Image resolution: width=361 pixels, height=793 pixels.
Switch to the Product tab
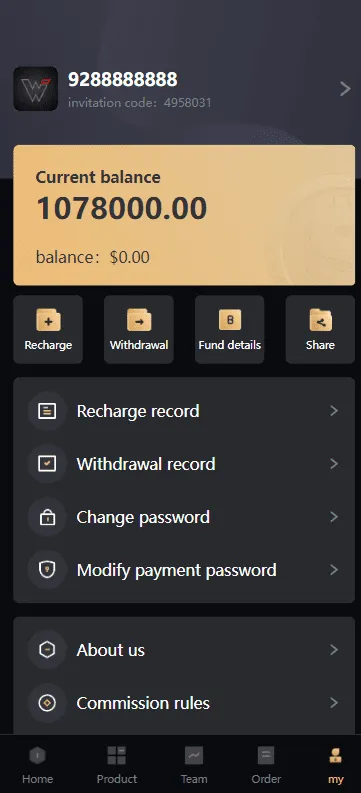click(x=117, y=765)
